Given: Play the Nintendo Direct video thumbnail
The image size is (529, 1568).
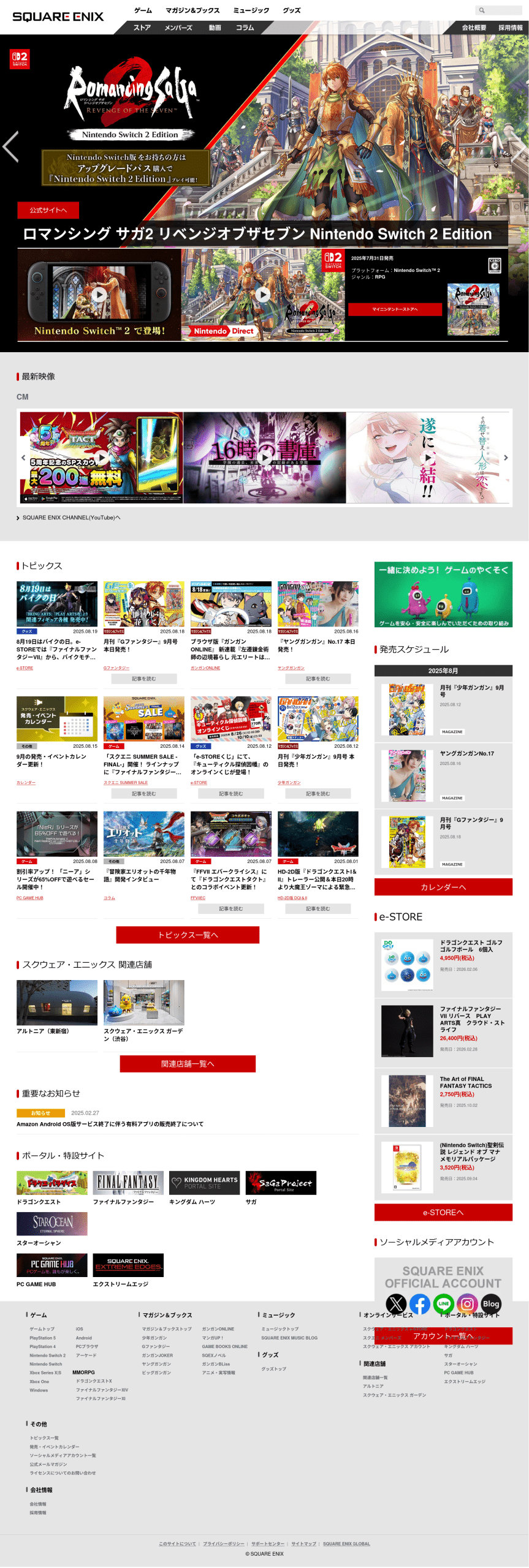Looking at the screenshot, I should pos(263,295).
